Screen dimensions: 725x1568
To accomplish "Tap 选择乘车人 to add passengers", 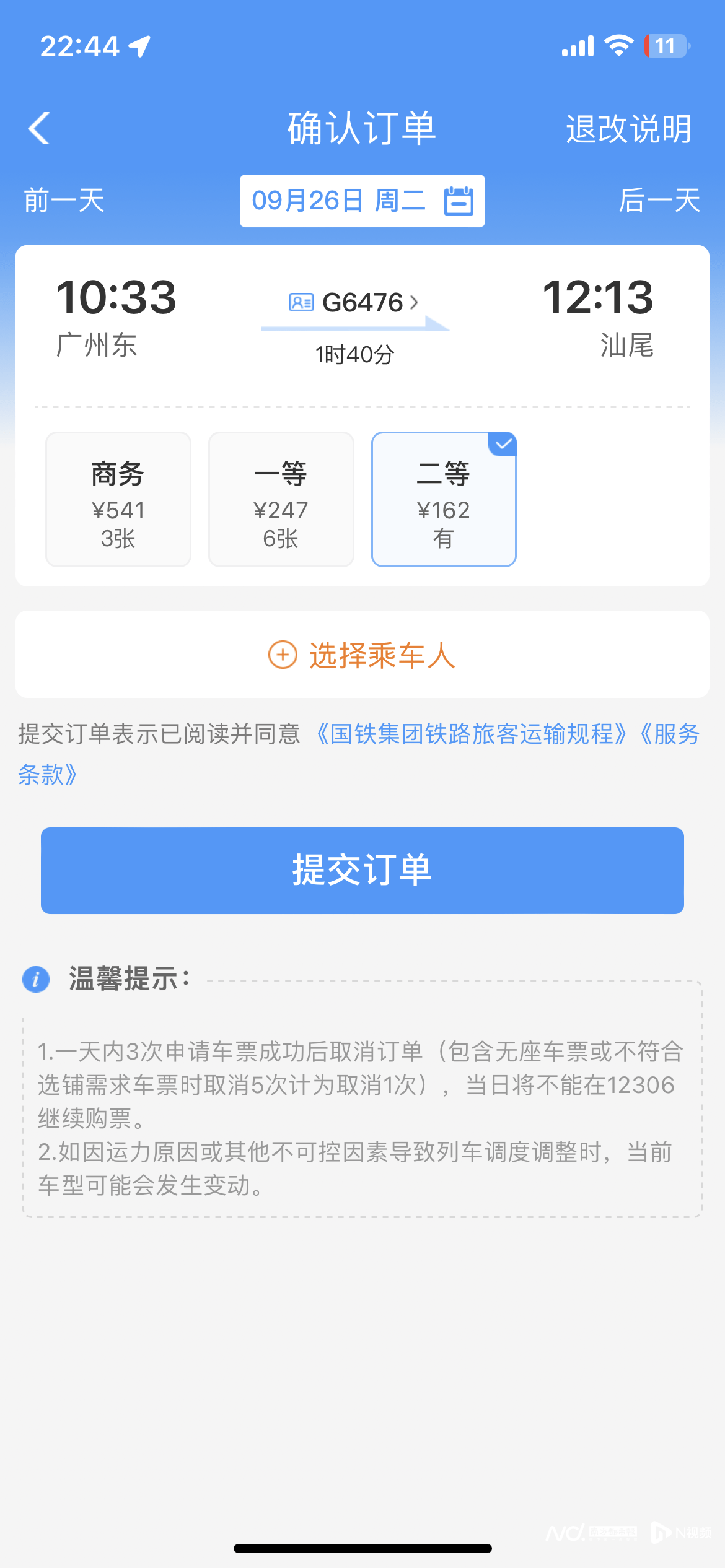I will click(362, 655).
